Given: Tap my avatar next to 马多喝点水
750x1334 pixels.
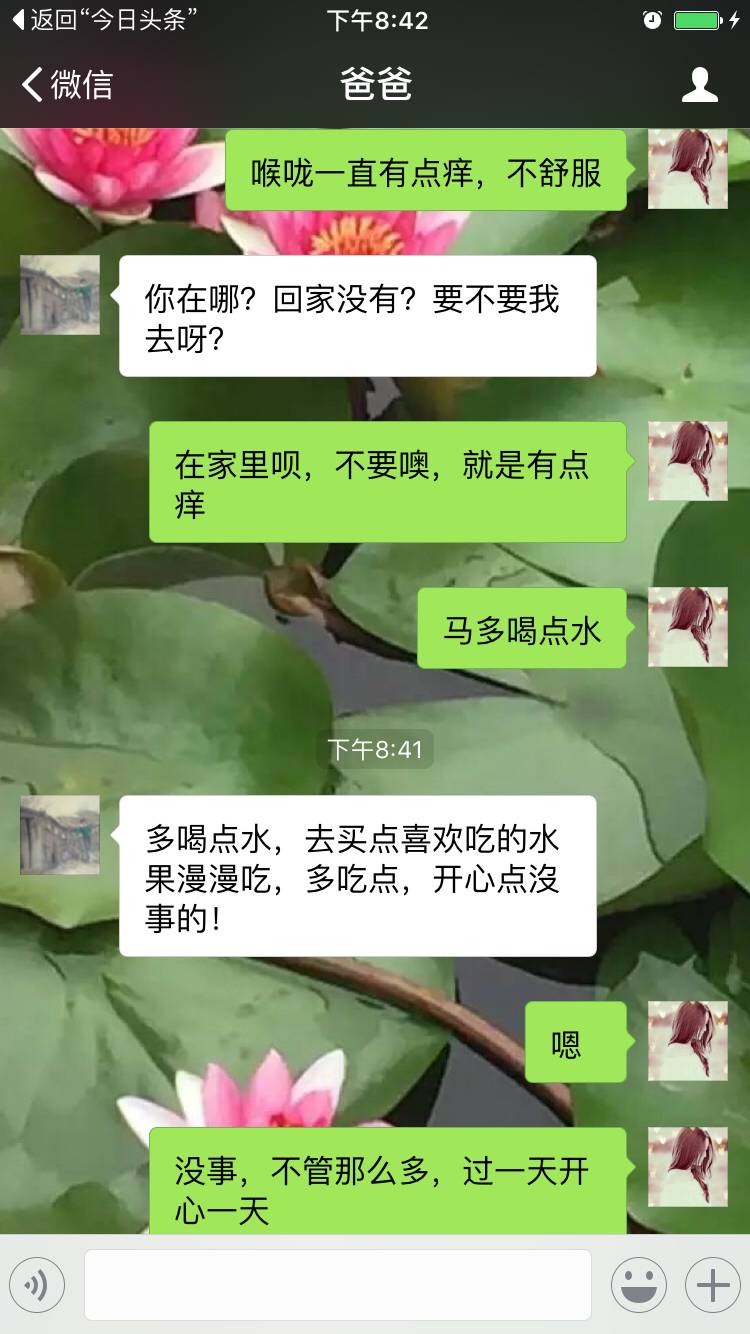Looking at the screenshot, I should pos(688,627).
